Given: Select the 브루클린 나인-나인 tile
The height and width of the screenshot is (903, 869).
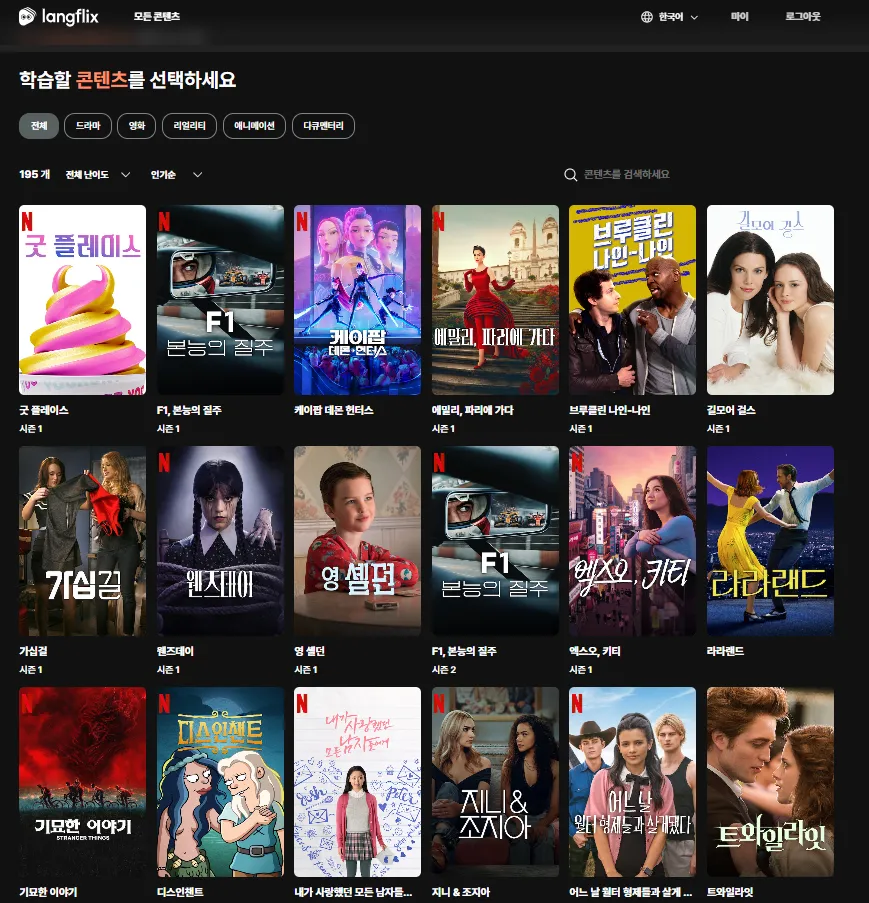Looking at the screenshot, I should [632, 300].
